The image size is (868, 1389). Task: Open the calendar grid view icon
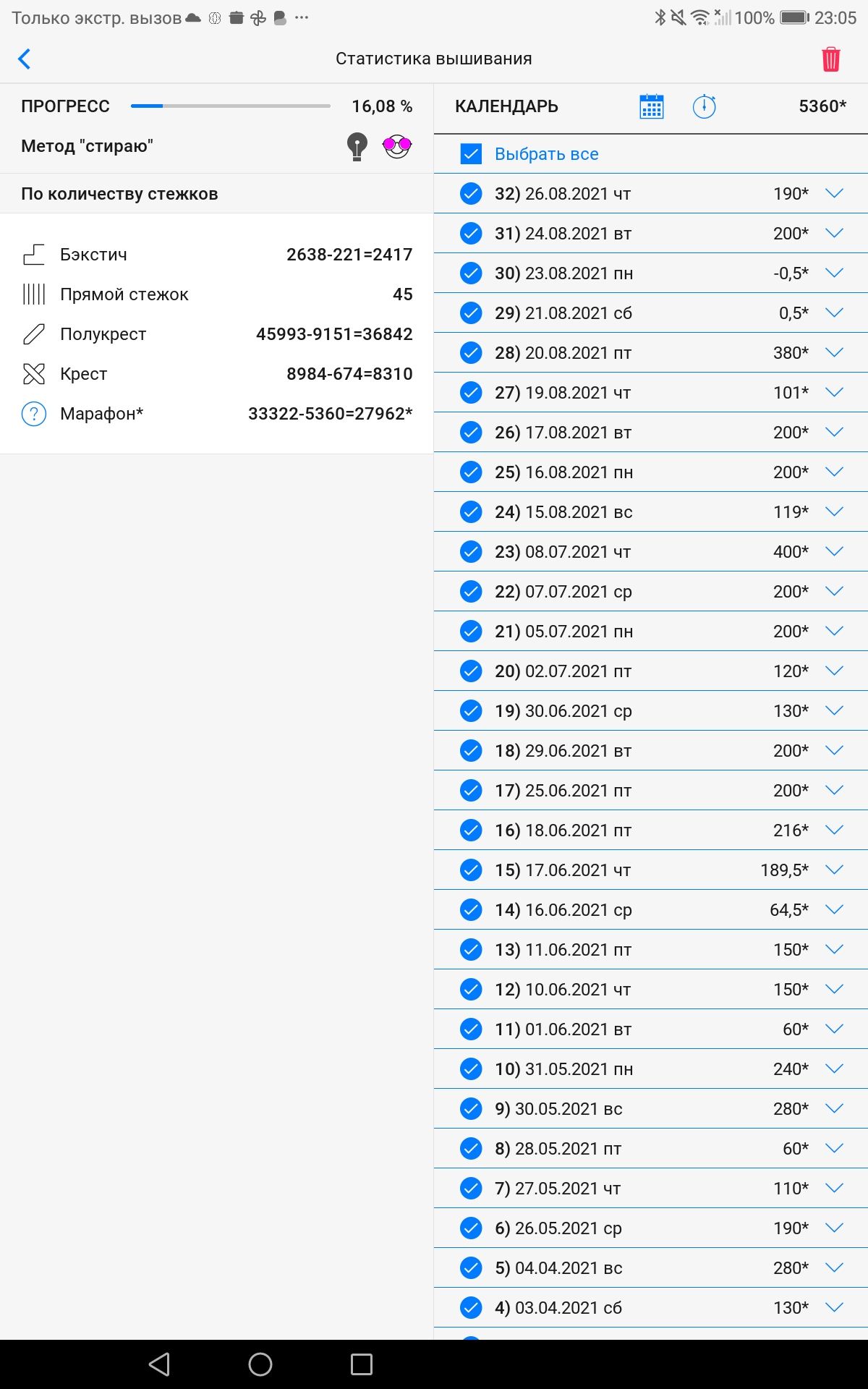coord(651,107)
